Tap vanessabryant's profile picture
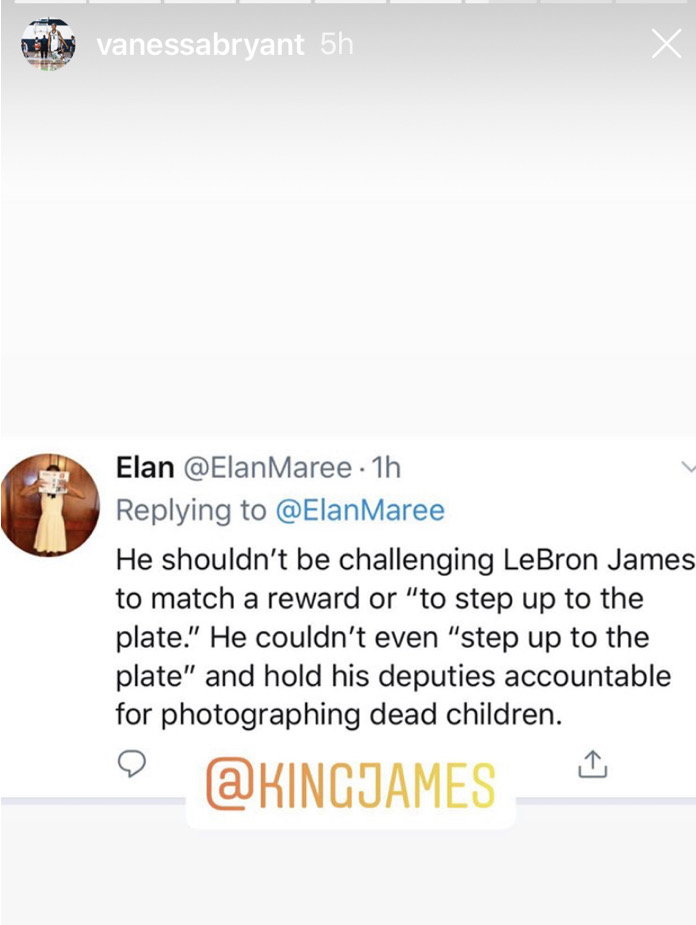This screenshot has width=696, height=925. click(x=48, y=44)
